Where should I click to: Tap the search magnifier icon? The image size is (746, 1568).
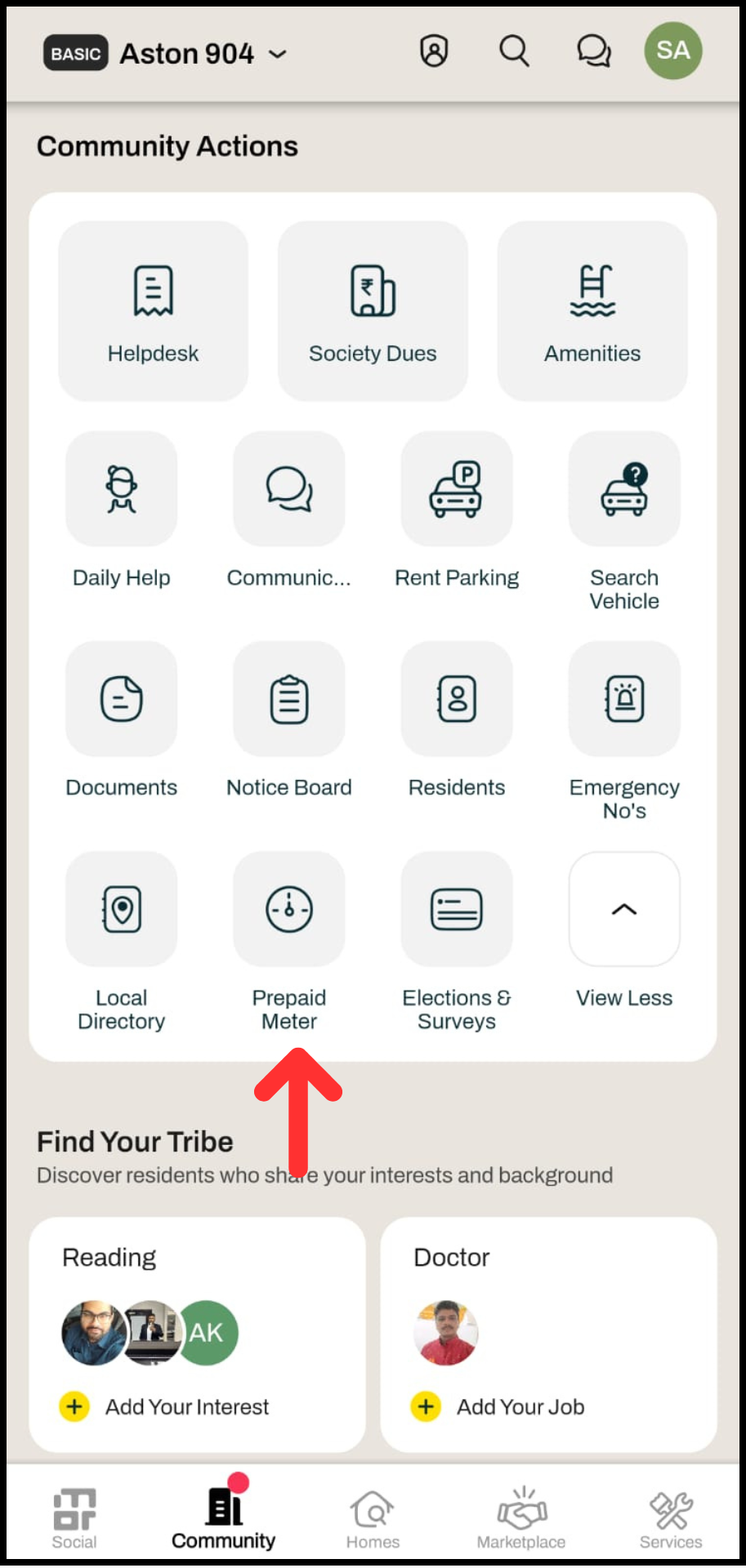pos(514,51)
